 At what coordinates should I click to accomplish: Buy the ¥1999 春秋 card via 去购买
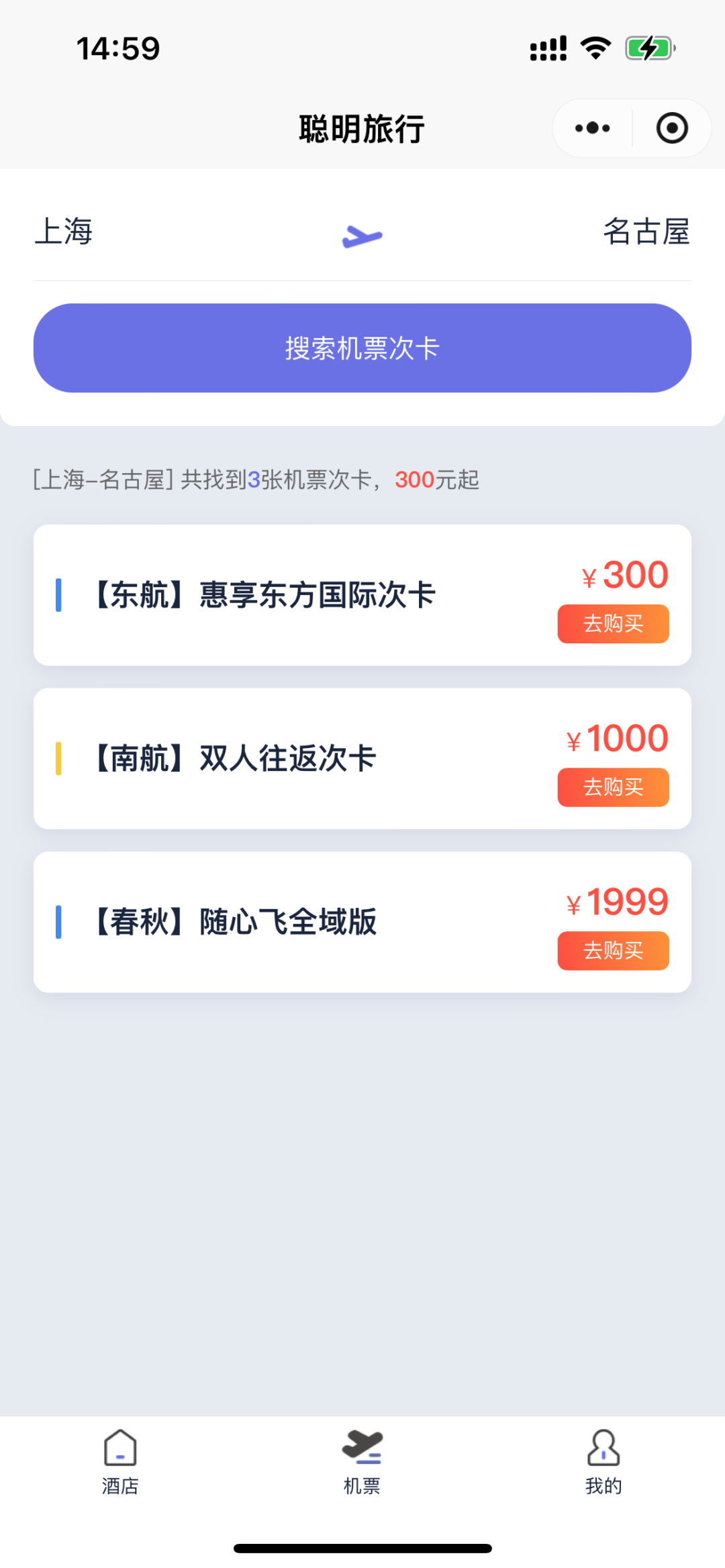[613, 951]
